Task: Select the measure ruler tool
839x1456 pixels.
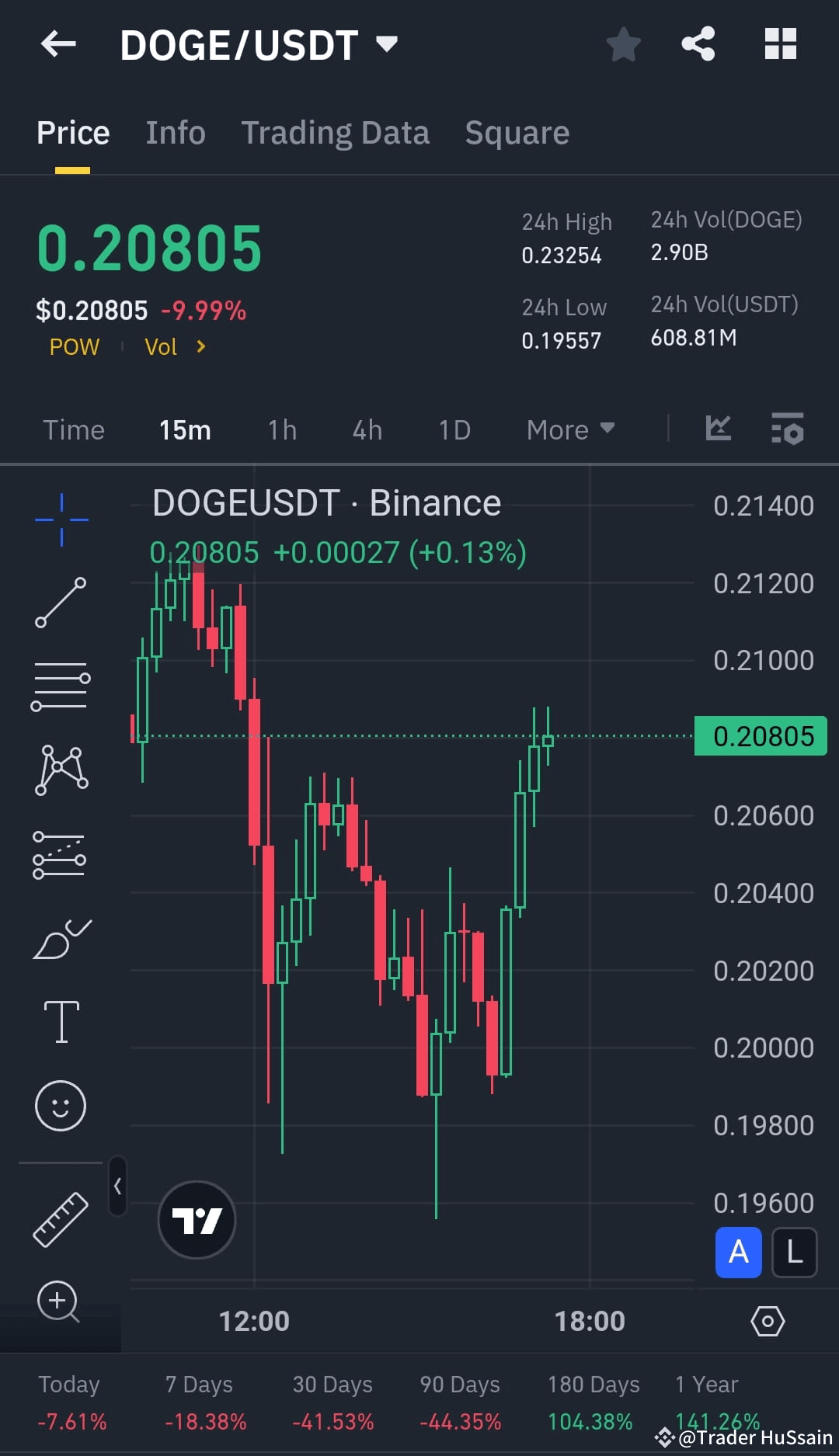Action: (62, 1219)
